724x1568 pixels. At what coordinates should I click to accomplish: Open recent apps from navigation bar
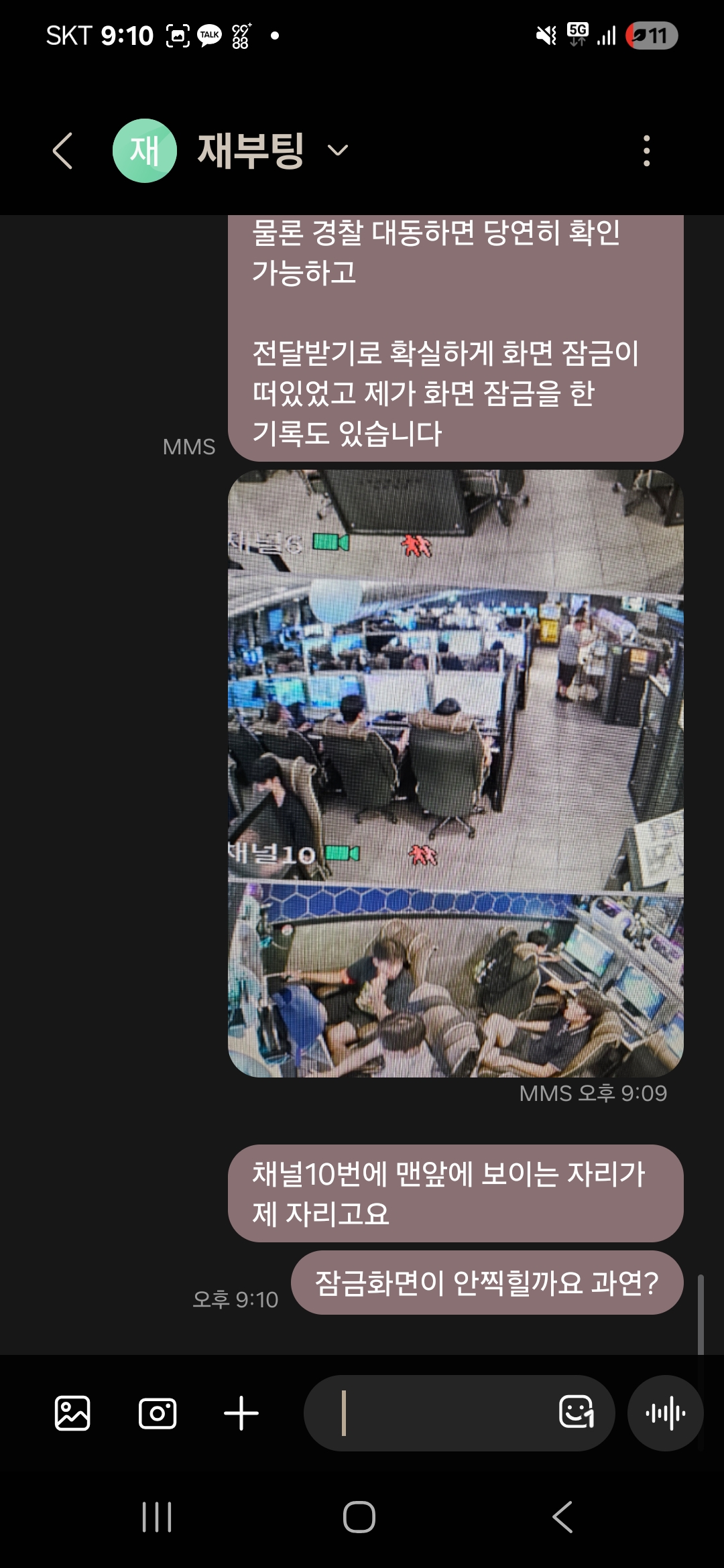157,1517
